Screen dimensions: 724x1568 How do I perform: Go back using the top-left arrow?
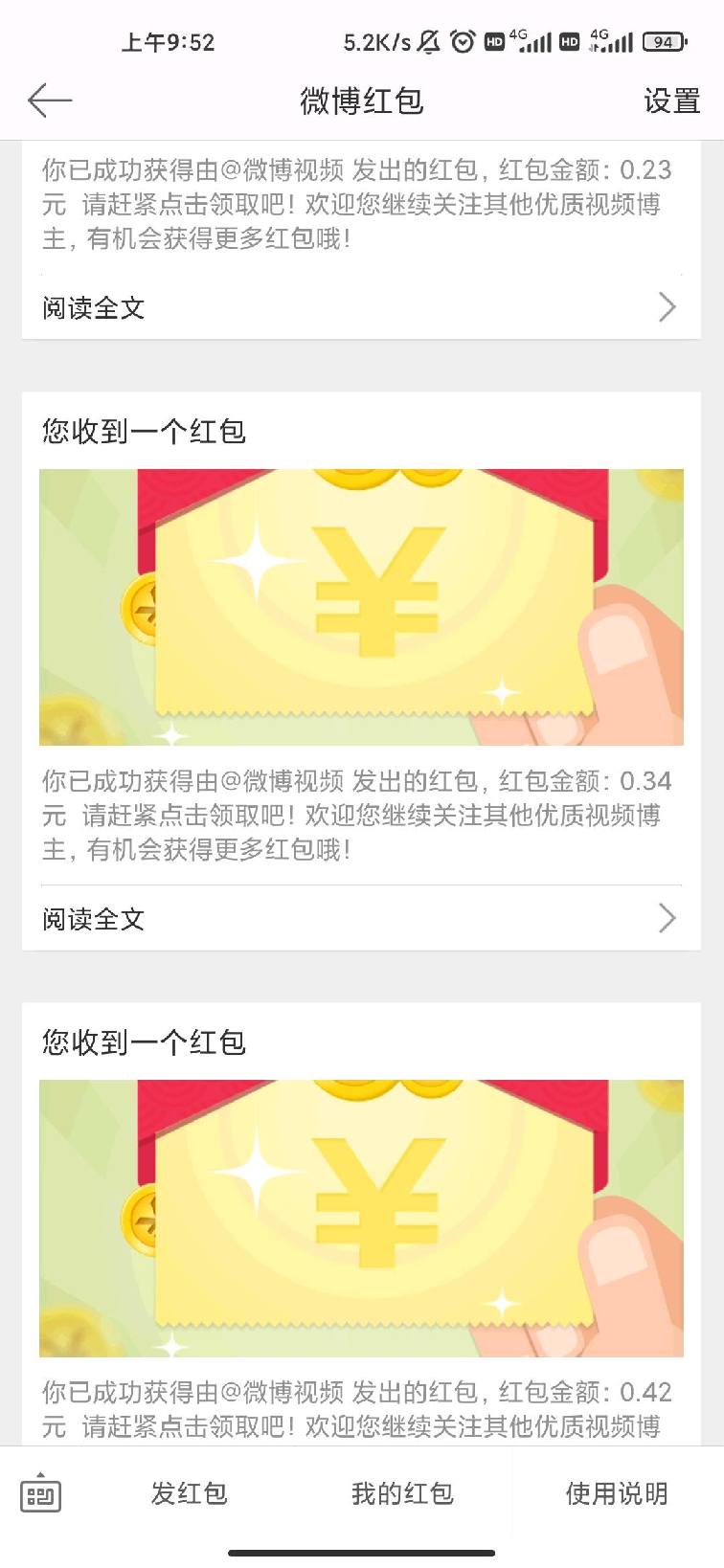pyautogui.click(x=50, y=101)
